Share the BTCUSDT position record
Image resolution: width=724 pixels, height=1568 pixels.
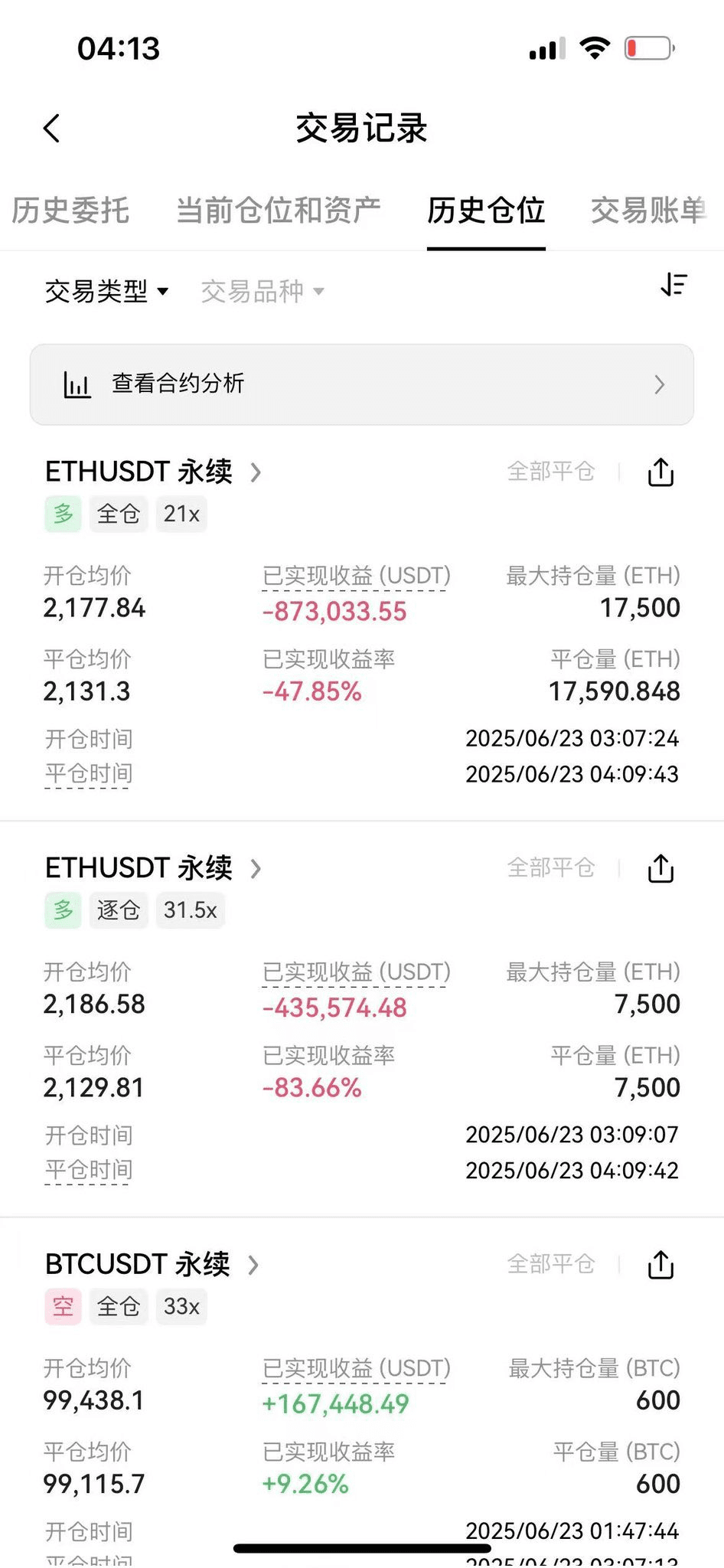[661, 1265]
